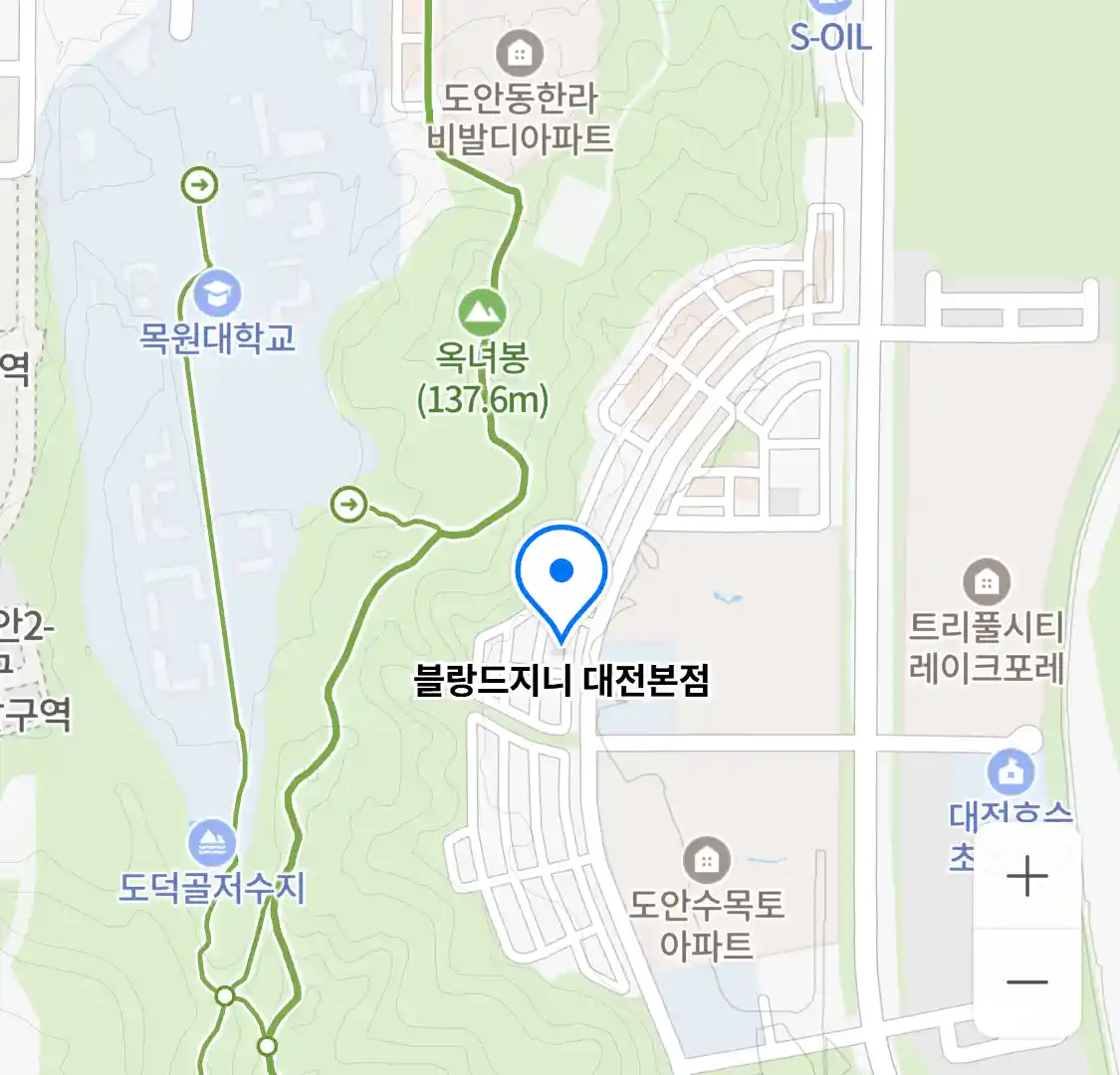Select the 목원대학교 university marker
Image resolution: width=1120 pixels, height=1075 pixels.
[217, 295]
